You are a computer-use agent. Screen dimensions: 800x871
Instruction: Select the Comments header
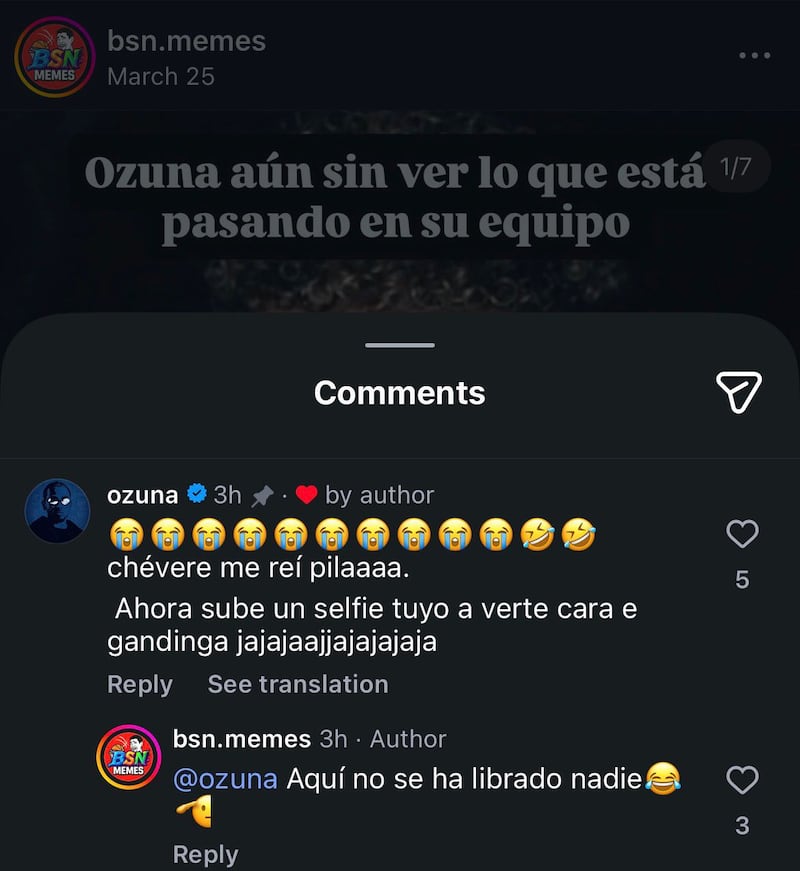coord(398,393)
